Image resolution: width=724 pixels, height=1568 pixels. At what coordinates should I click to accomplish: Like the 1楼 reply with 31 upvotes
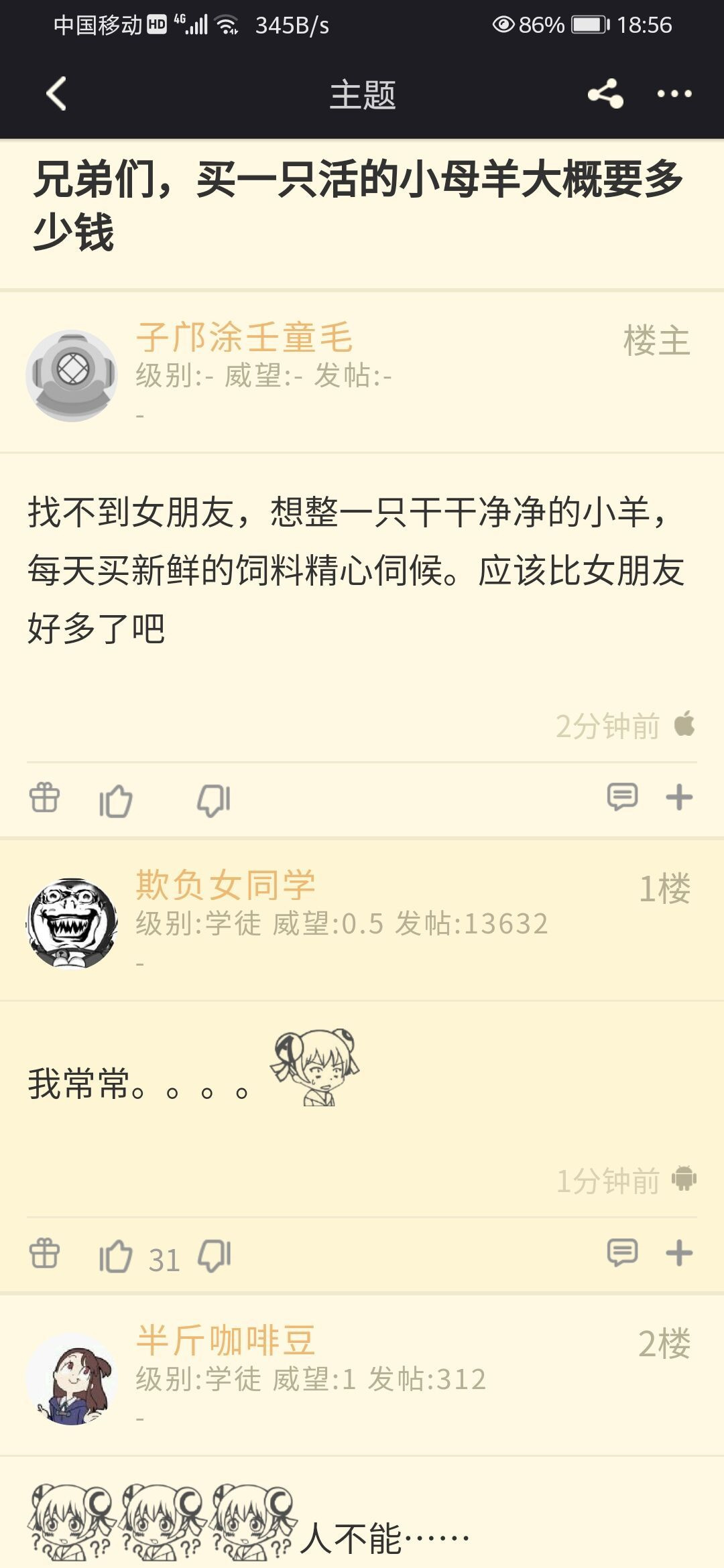coord(116,1256)
